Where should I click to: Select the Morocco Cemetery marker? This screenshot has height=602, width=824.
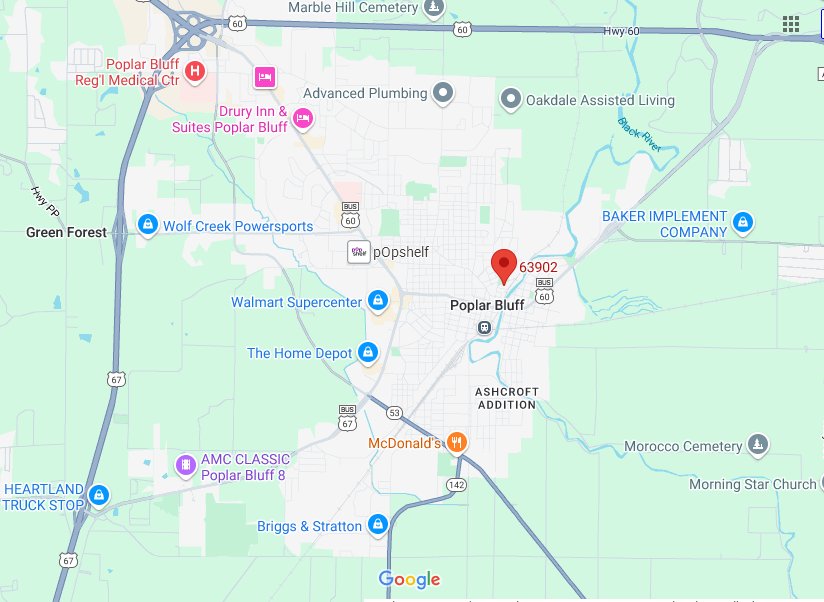point(758,444)
